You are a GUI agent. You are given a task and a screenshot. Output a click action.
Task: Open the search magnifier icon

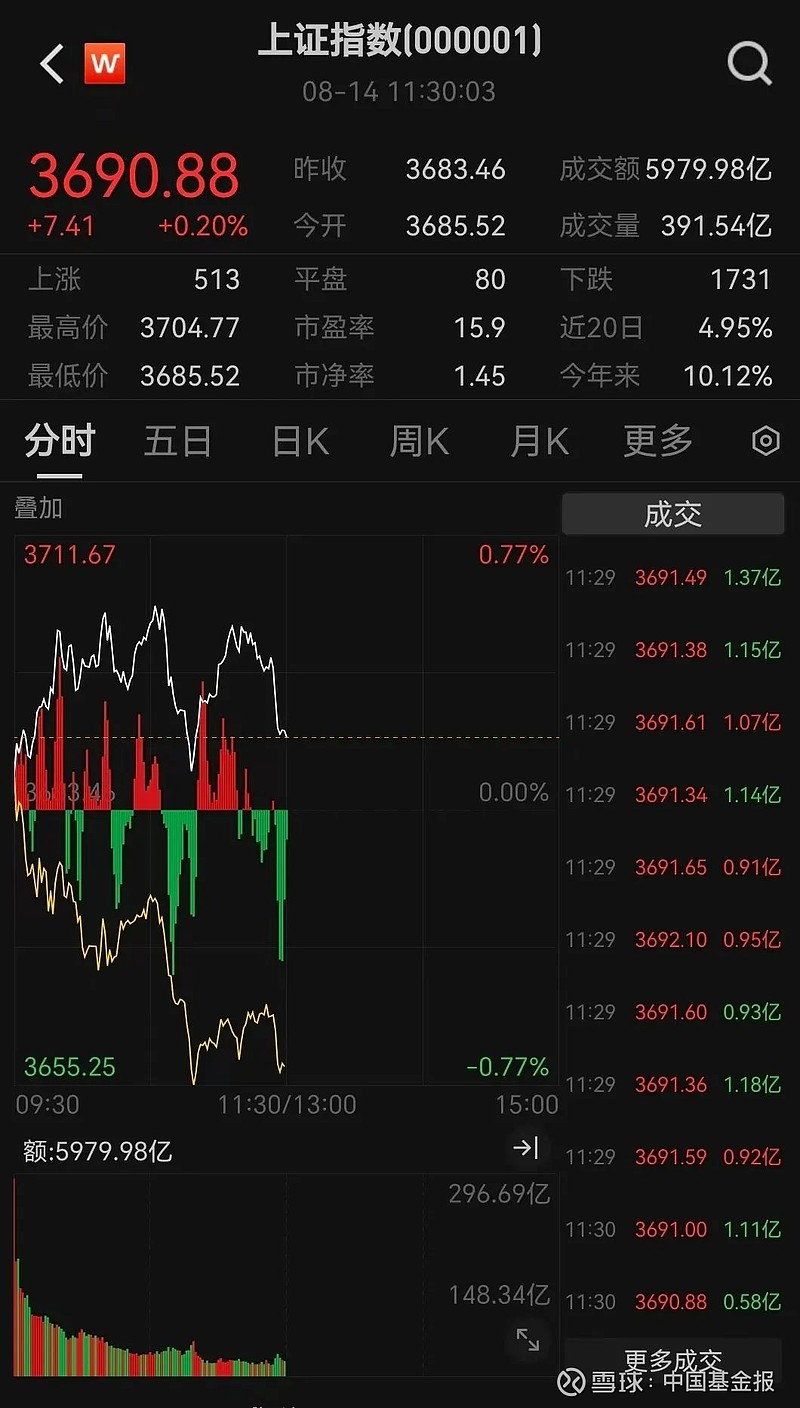749,65
